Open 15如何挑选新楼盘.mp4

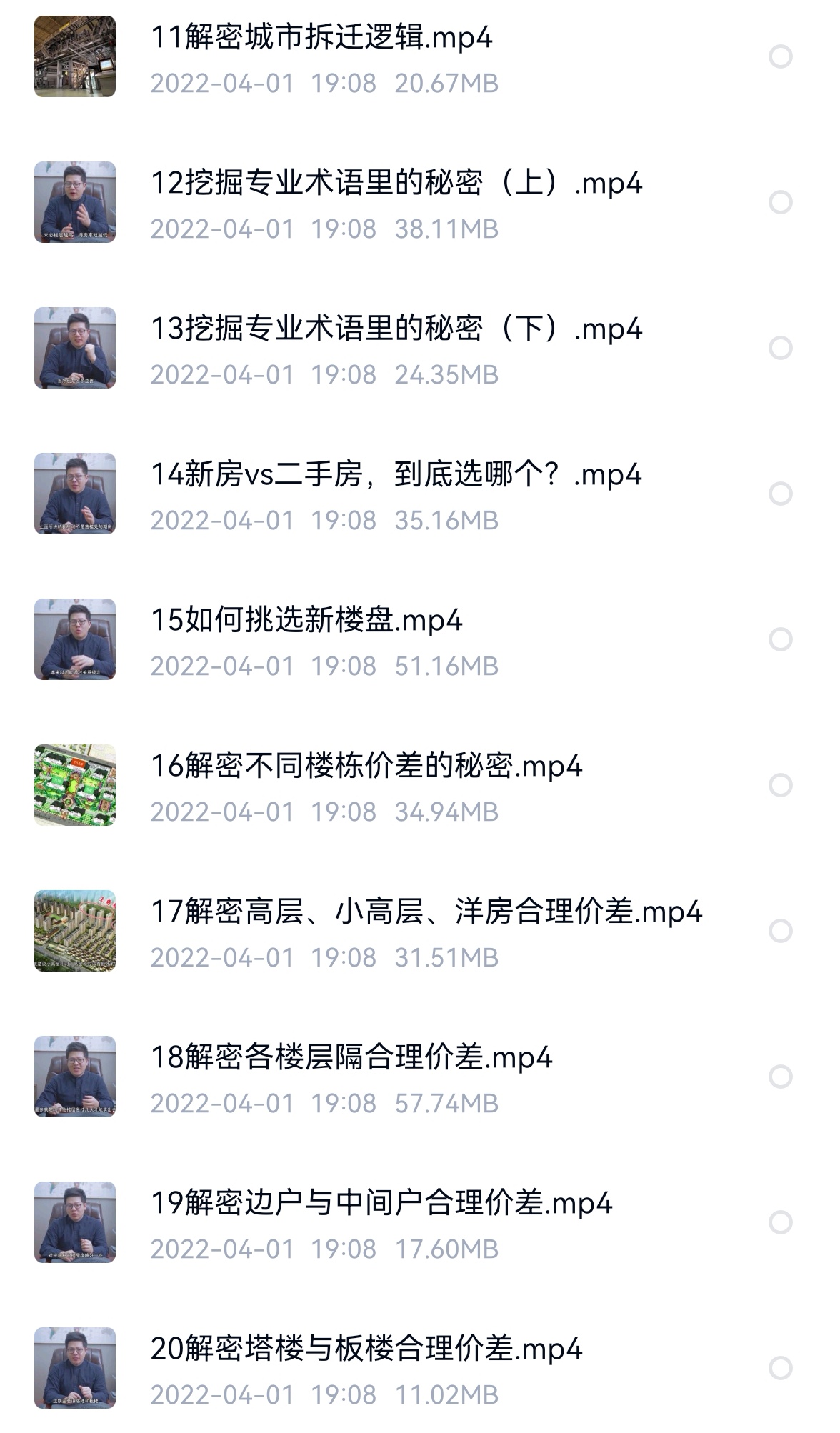tap(307, 620)
